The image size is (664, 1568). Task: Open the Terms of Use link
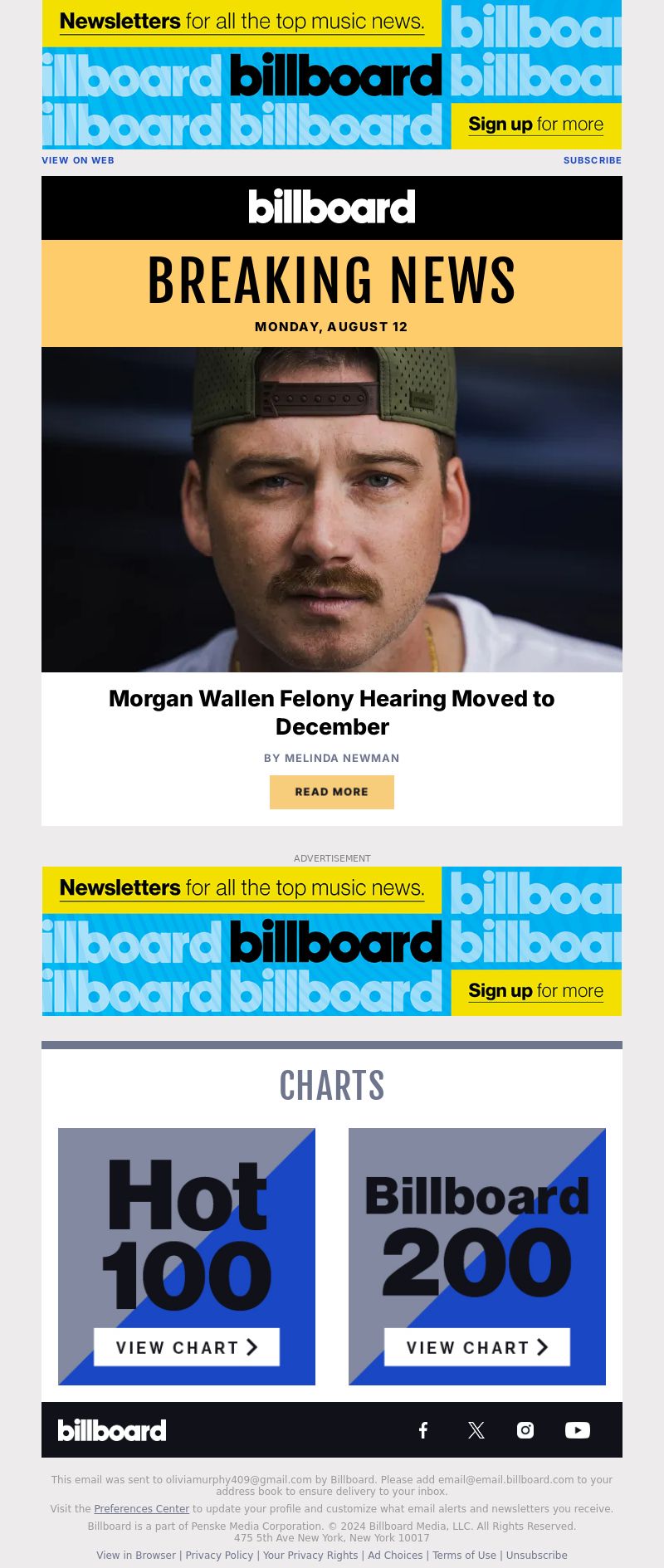(464, 1555)
